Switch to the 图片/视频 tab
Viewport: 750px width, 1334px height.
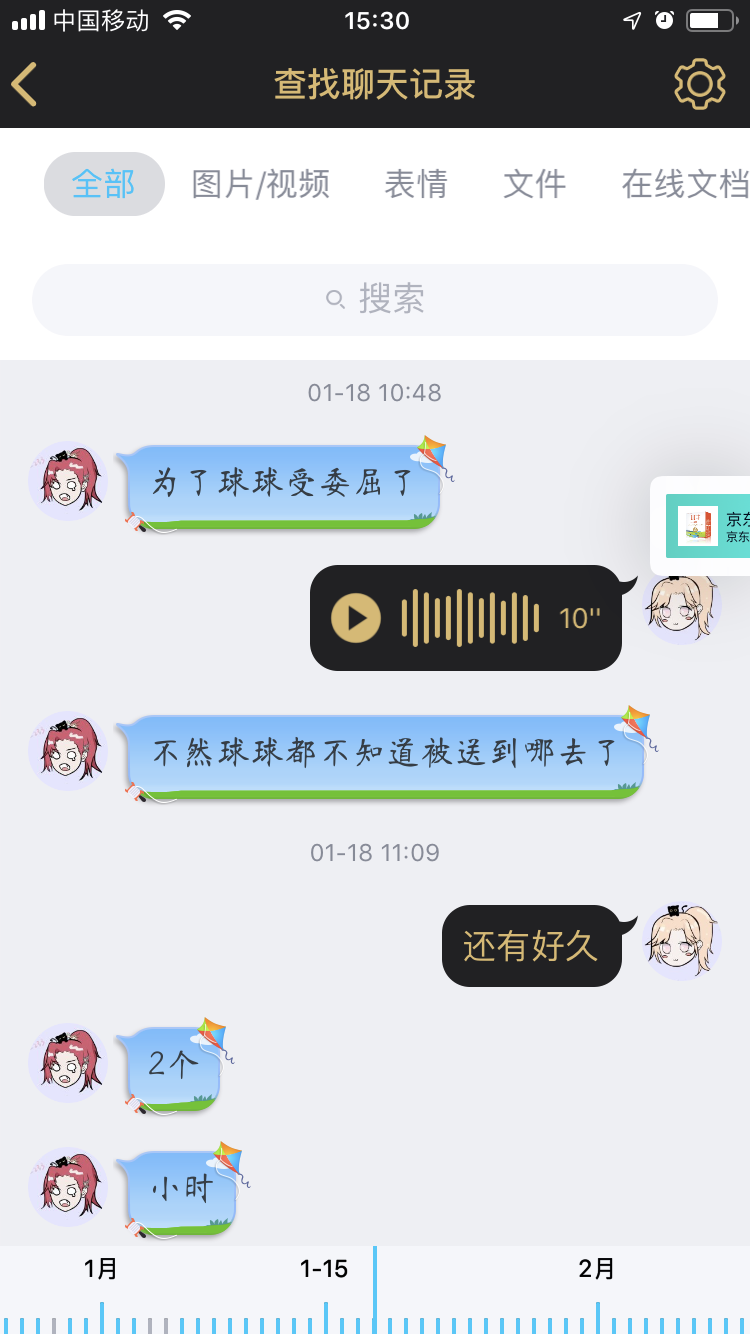point(261,184)
